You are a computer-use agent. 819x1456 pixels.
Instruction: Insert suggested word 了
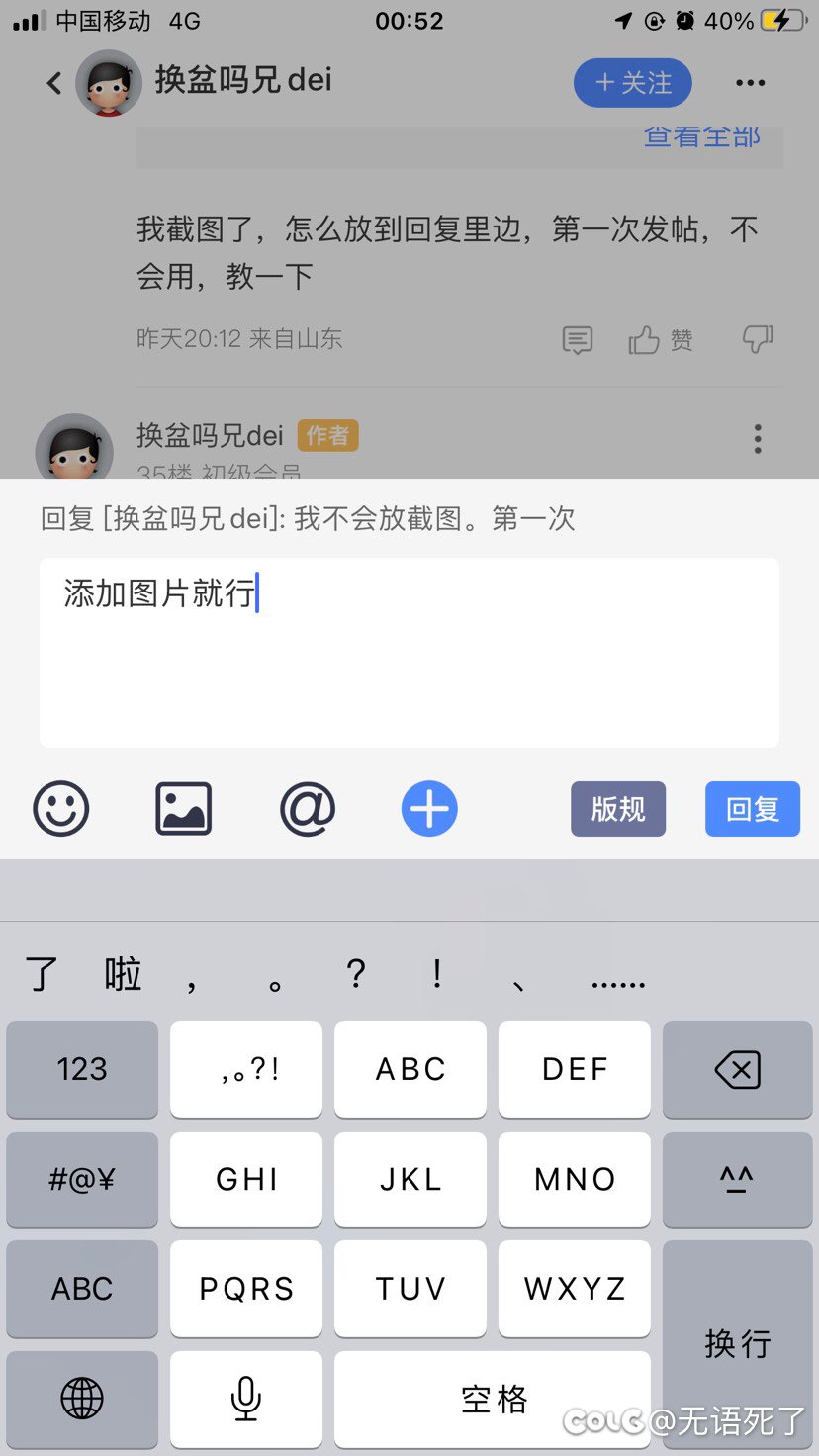[x=42, y=975]
